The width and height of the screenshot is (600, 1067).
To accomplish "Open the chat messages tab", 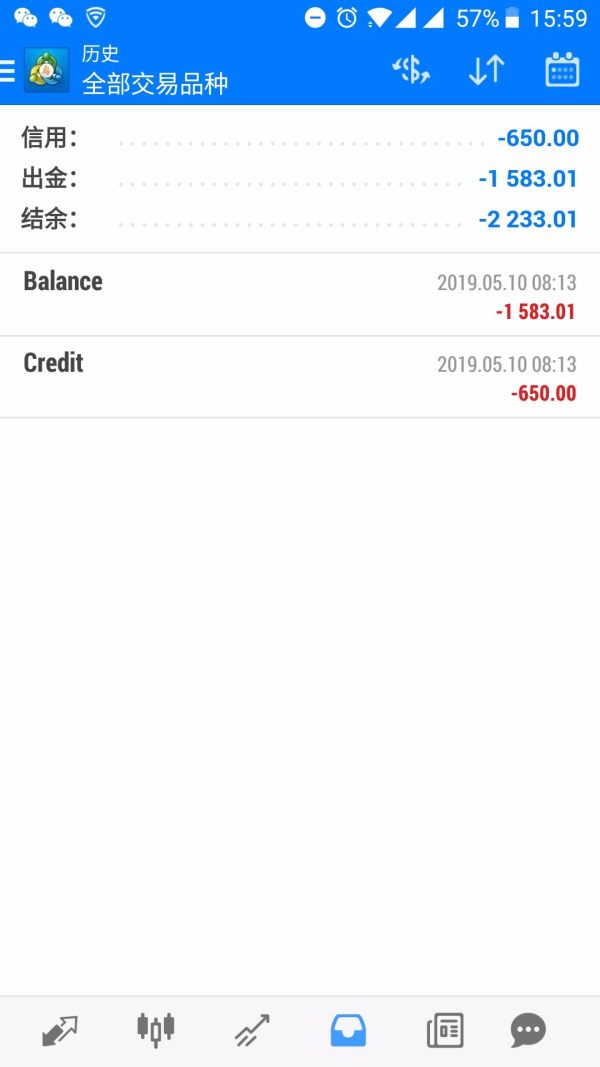I will (528, 1030).
